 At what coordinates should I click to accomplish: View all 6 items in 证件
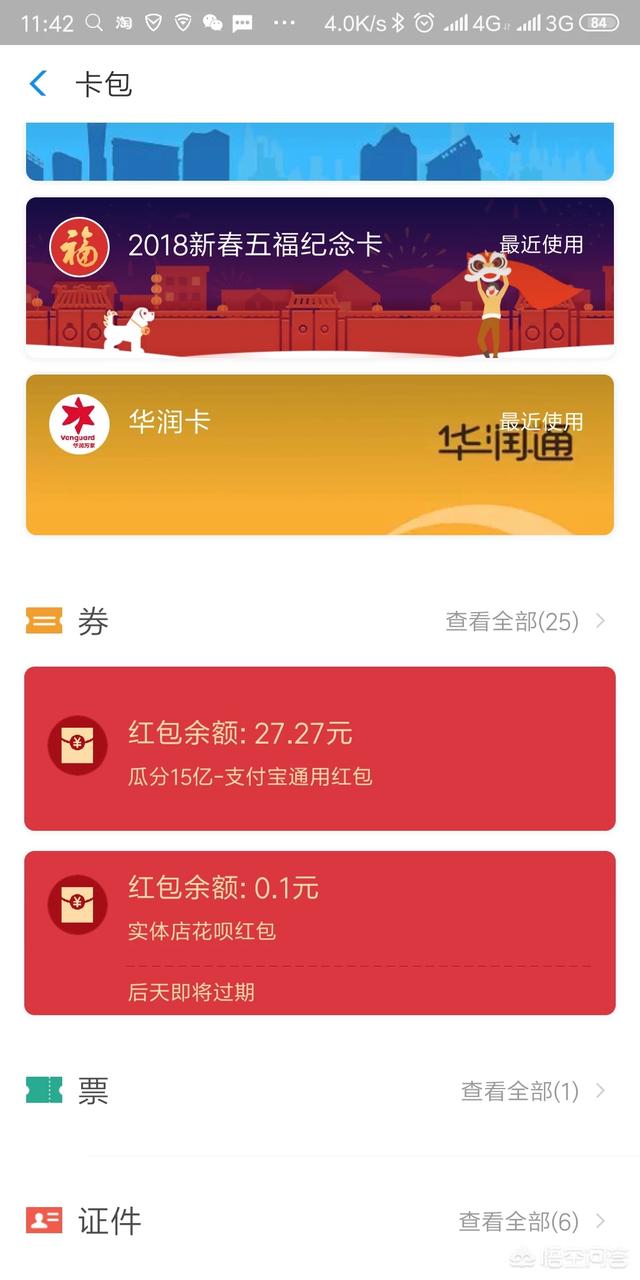click(532, 1221)
